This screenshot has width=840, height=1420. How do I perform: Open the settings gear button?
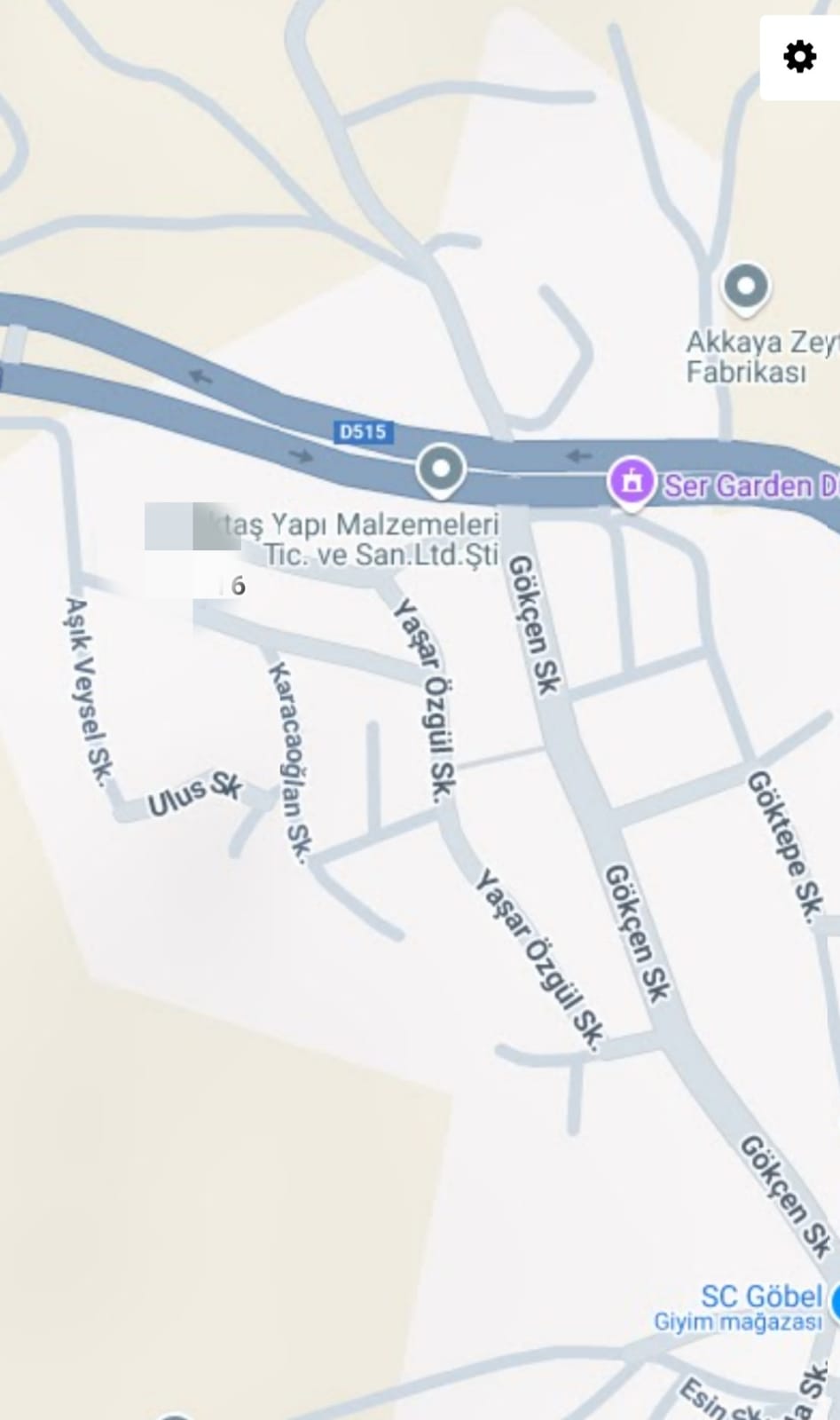click(x=799, y=58)
